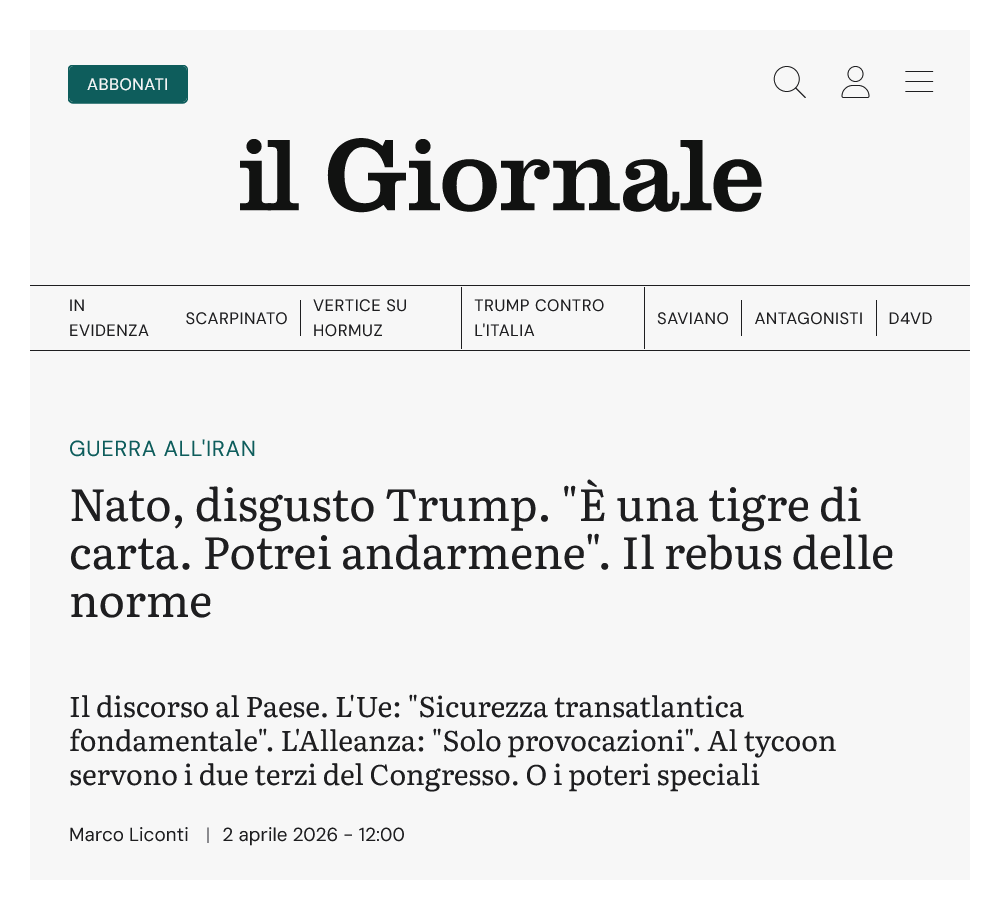
Task: Open the Scarpinato topic
Action: (236, 318)
